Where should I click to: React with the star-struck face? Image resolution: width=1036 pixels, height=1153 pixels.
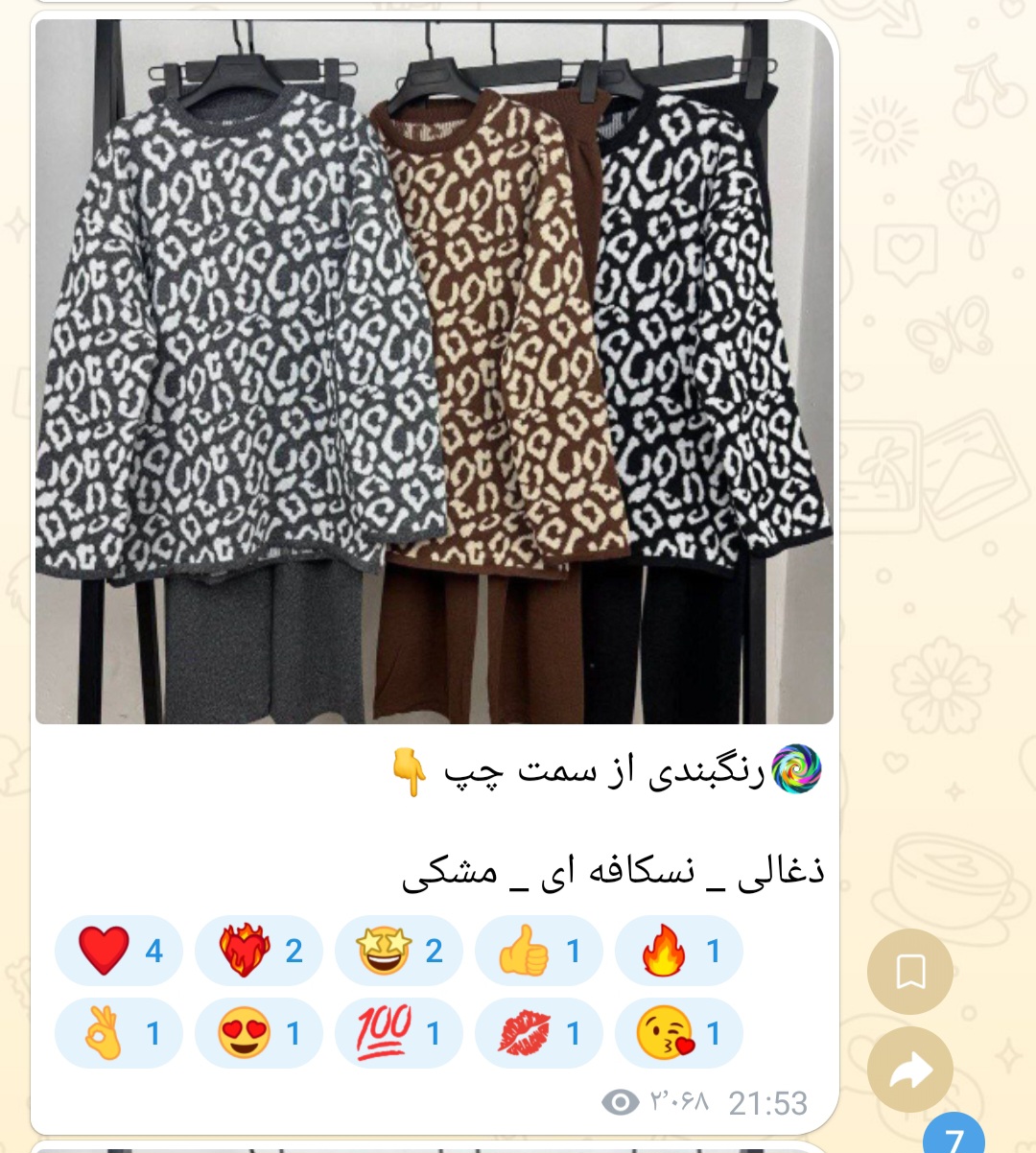399,951
